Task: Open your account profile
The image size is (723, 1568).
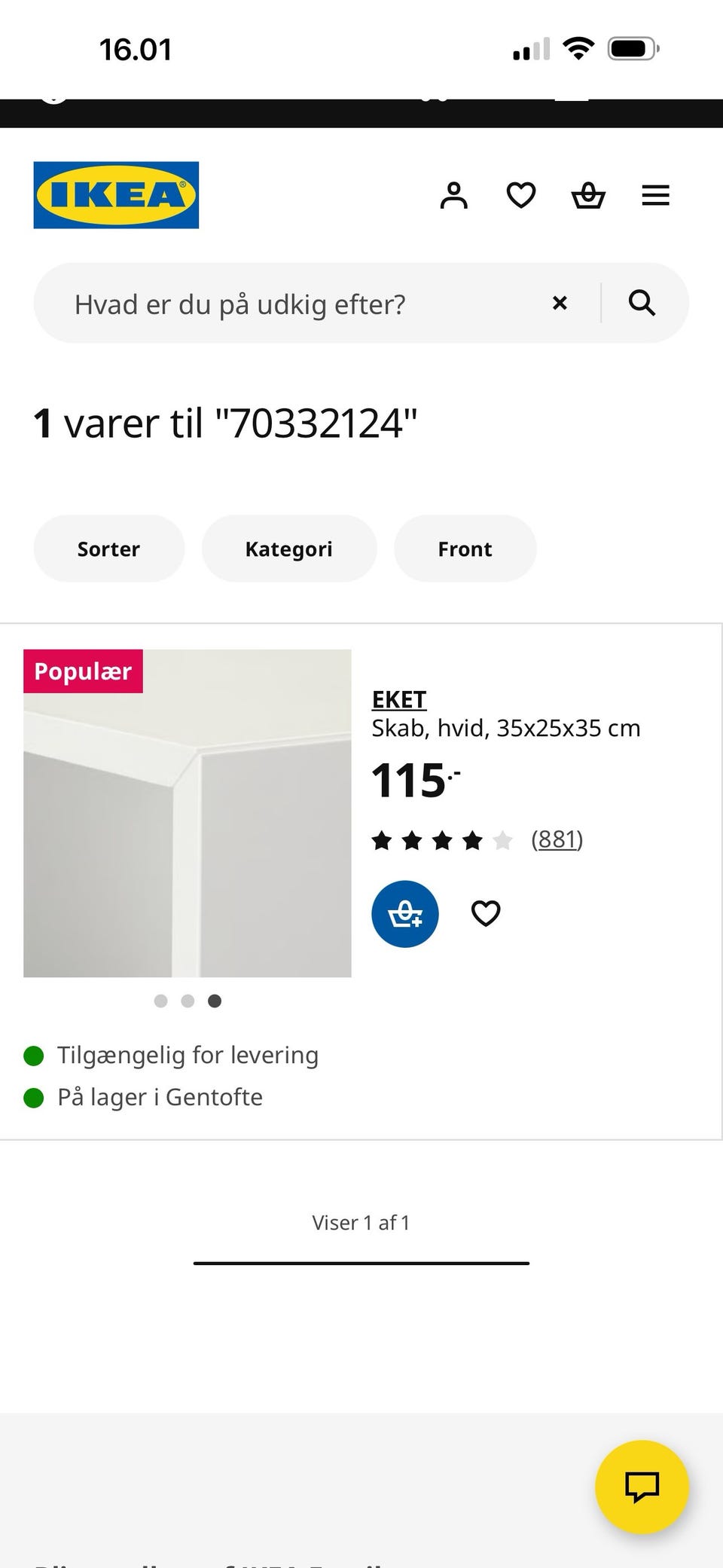Action: tap(453, 194)
